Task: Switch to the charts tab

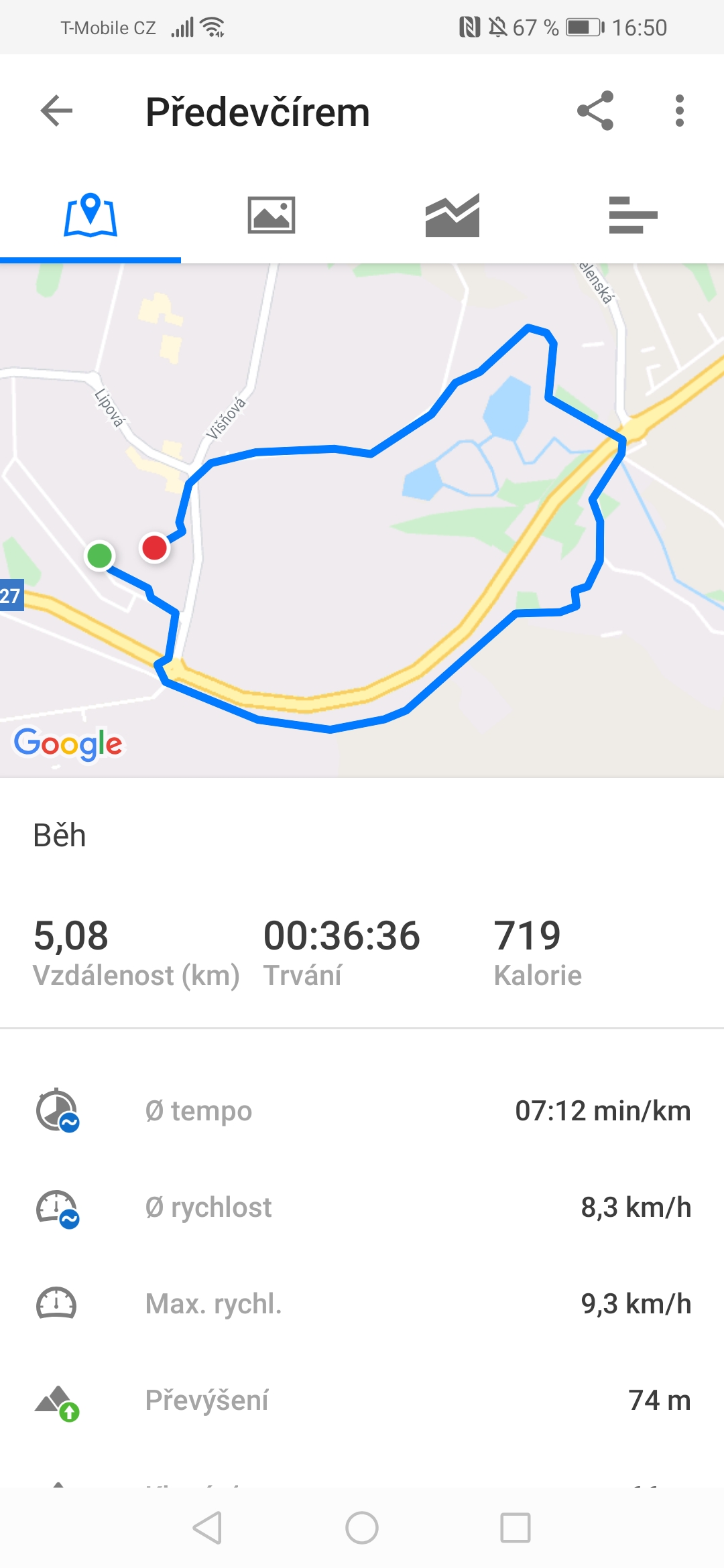Action: (x=452, y=215)
